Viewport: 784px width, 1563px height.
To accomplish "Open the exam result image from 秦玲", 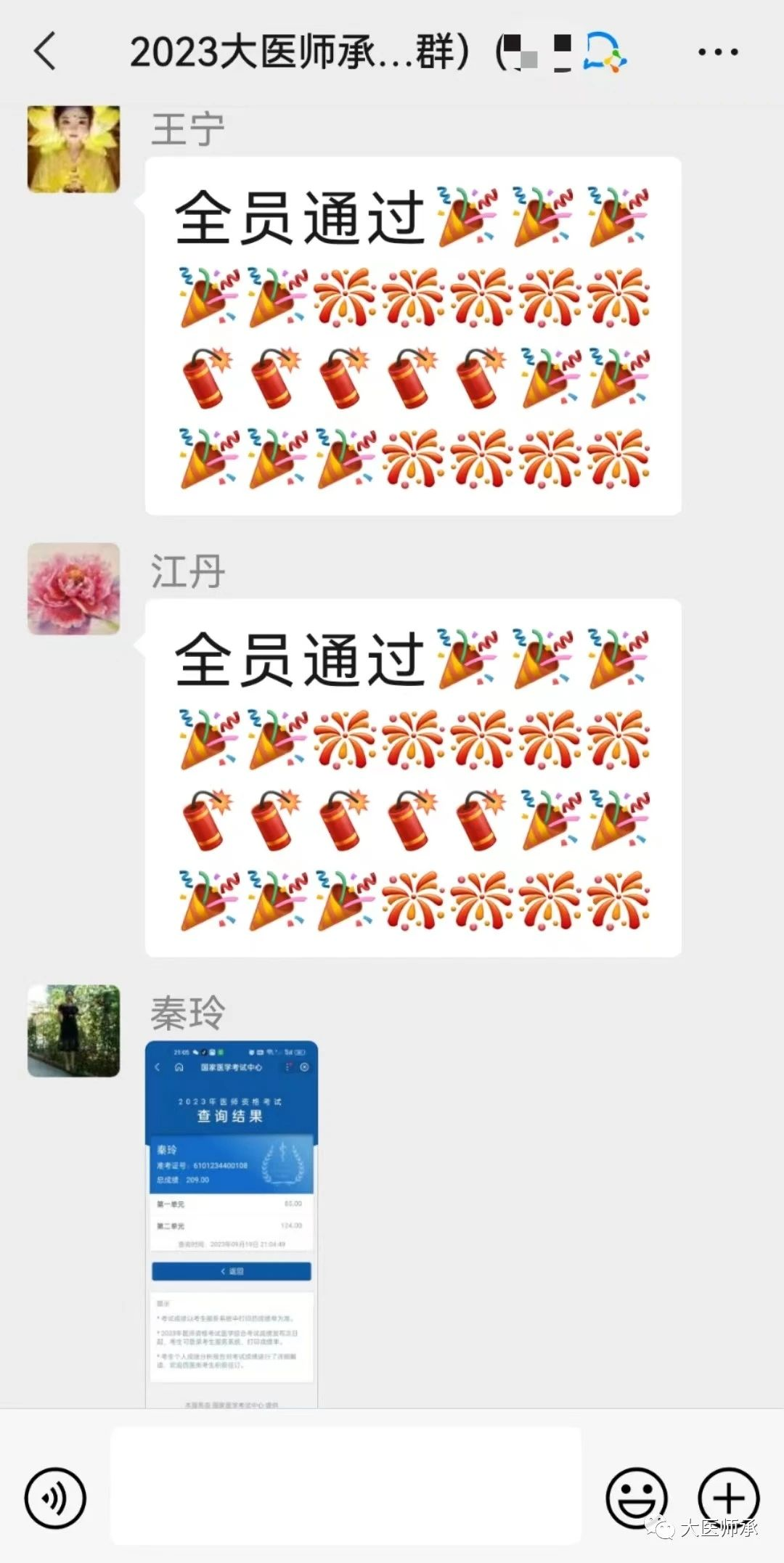I will click(x=232, y=1223).
